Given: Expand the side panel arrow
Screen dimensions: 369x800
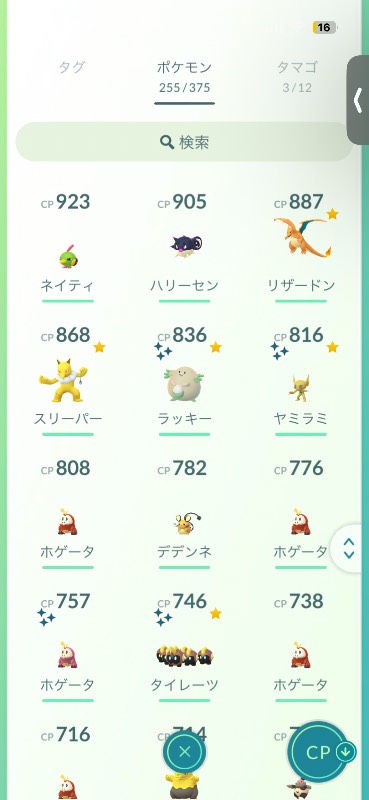Looking at the screenshot, I should point(358,100).
